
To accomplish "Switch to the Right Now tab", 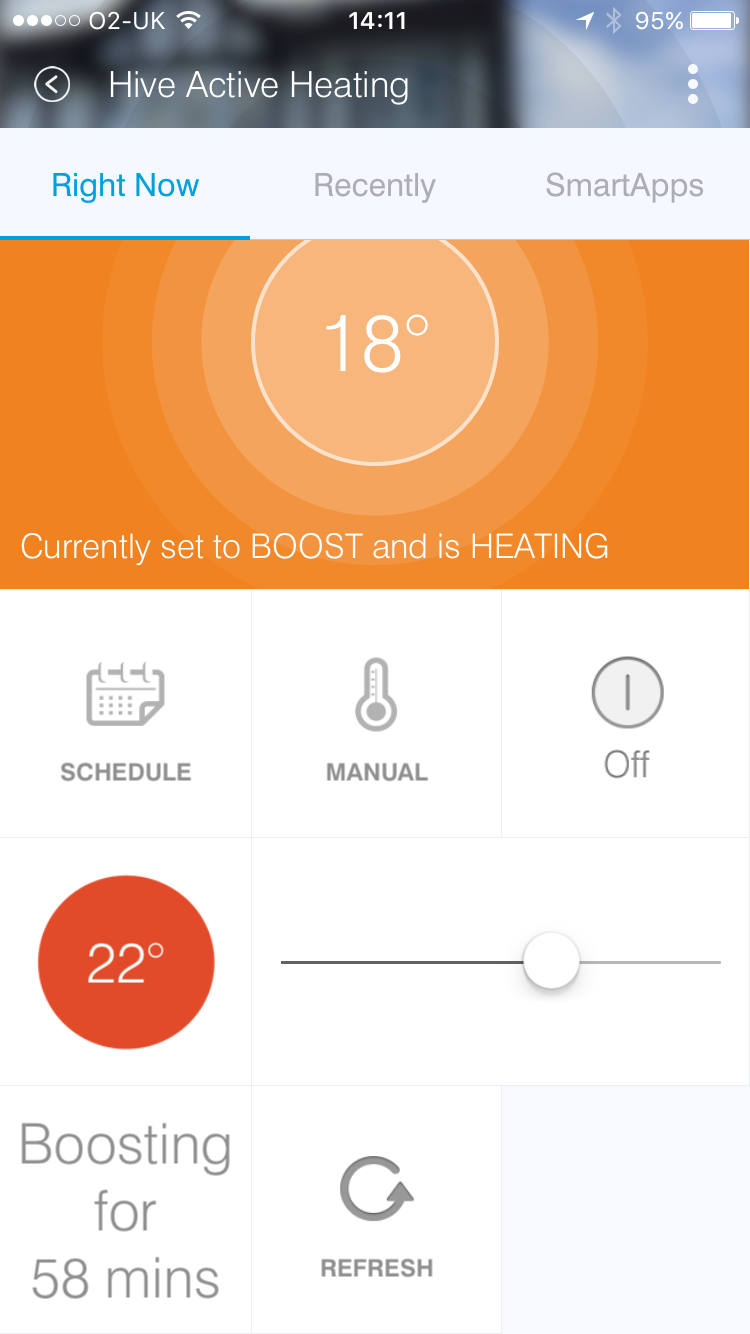I will point(125,186).
